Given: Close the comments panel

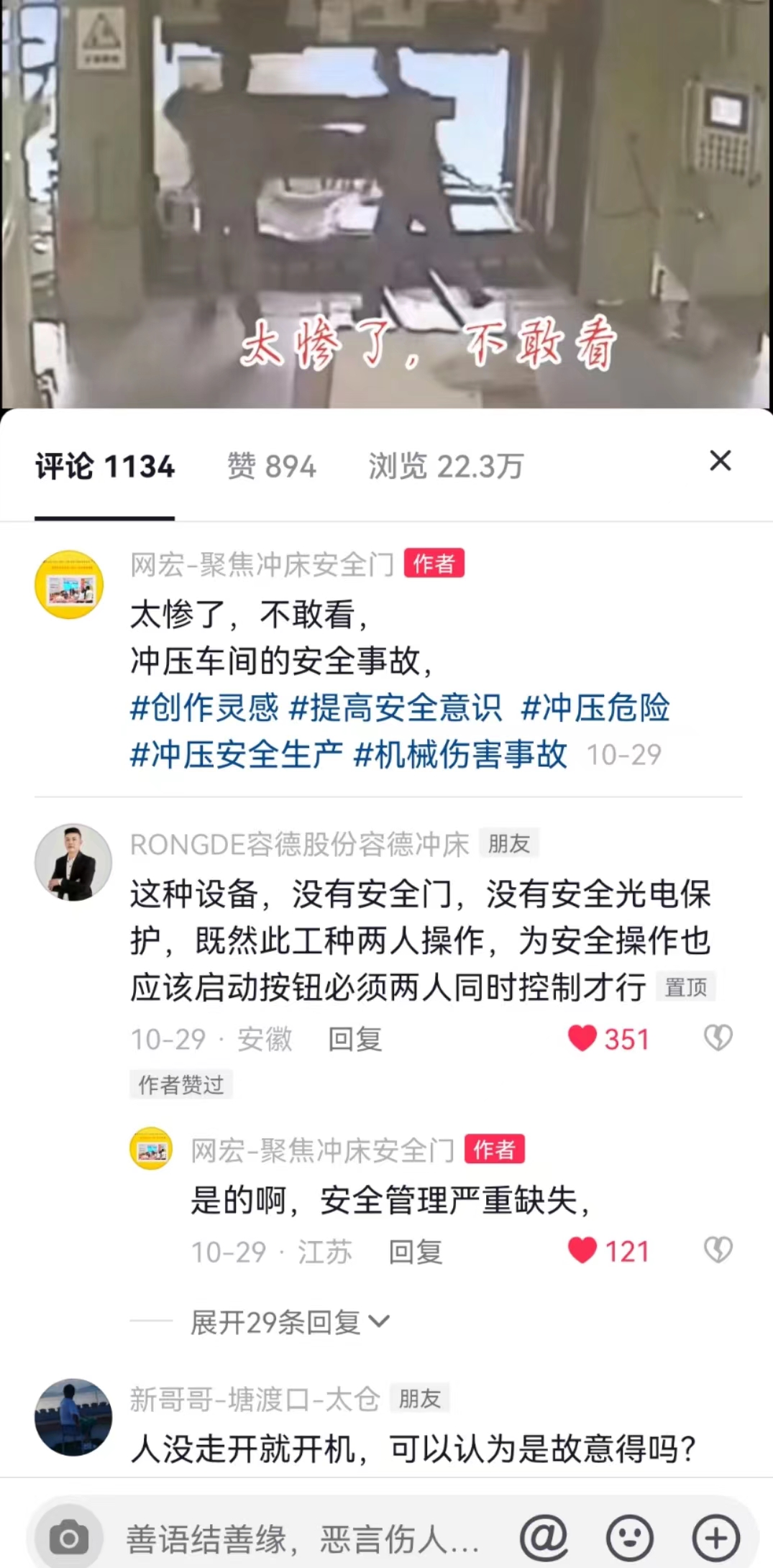Looking at the screenshot, I should [720, 461].
